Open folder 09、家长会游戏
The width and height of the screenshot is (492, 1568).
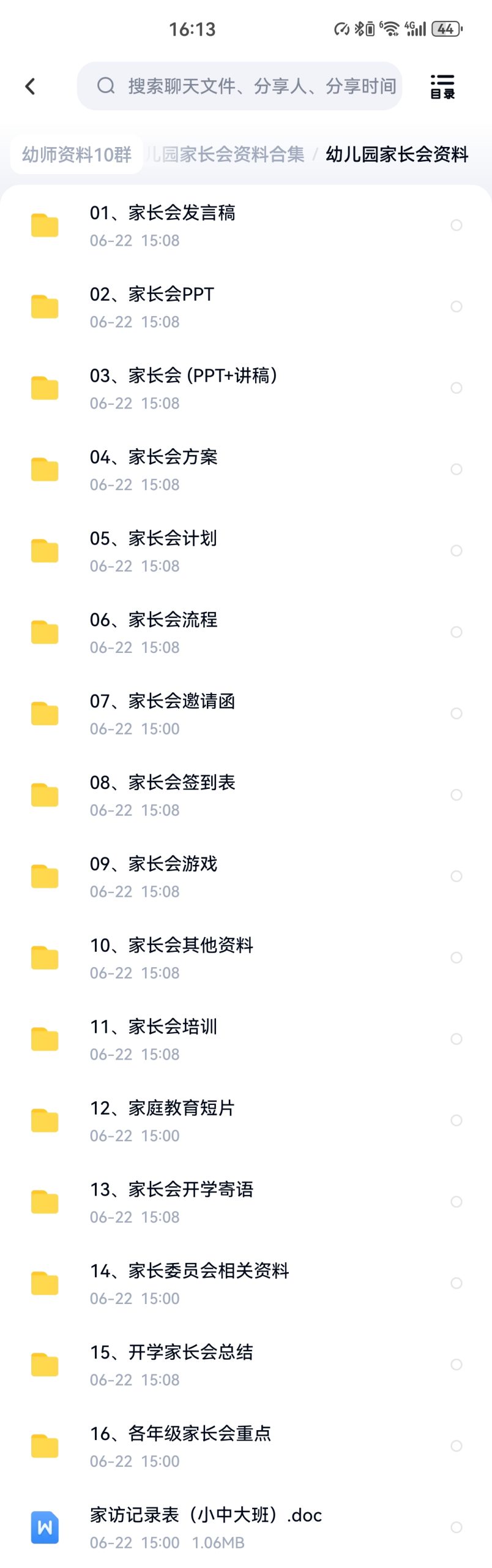[x=154, y=876]
